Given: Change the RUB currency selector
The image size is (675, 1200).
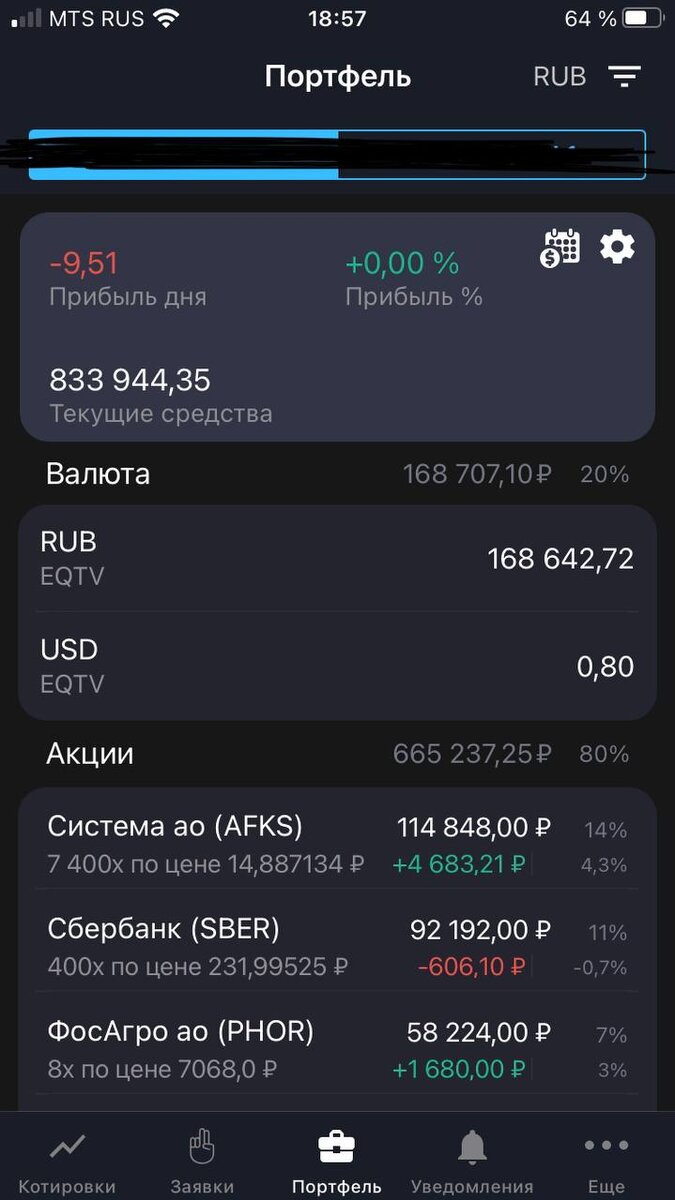Looking at the screenshot, I should [560, 77].
